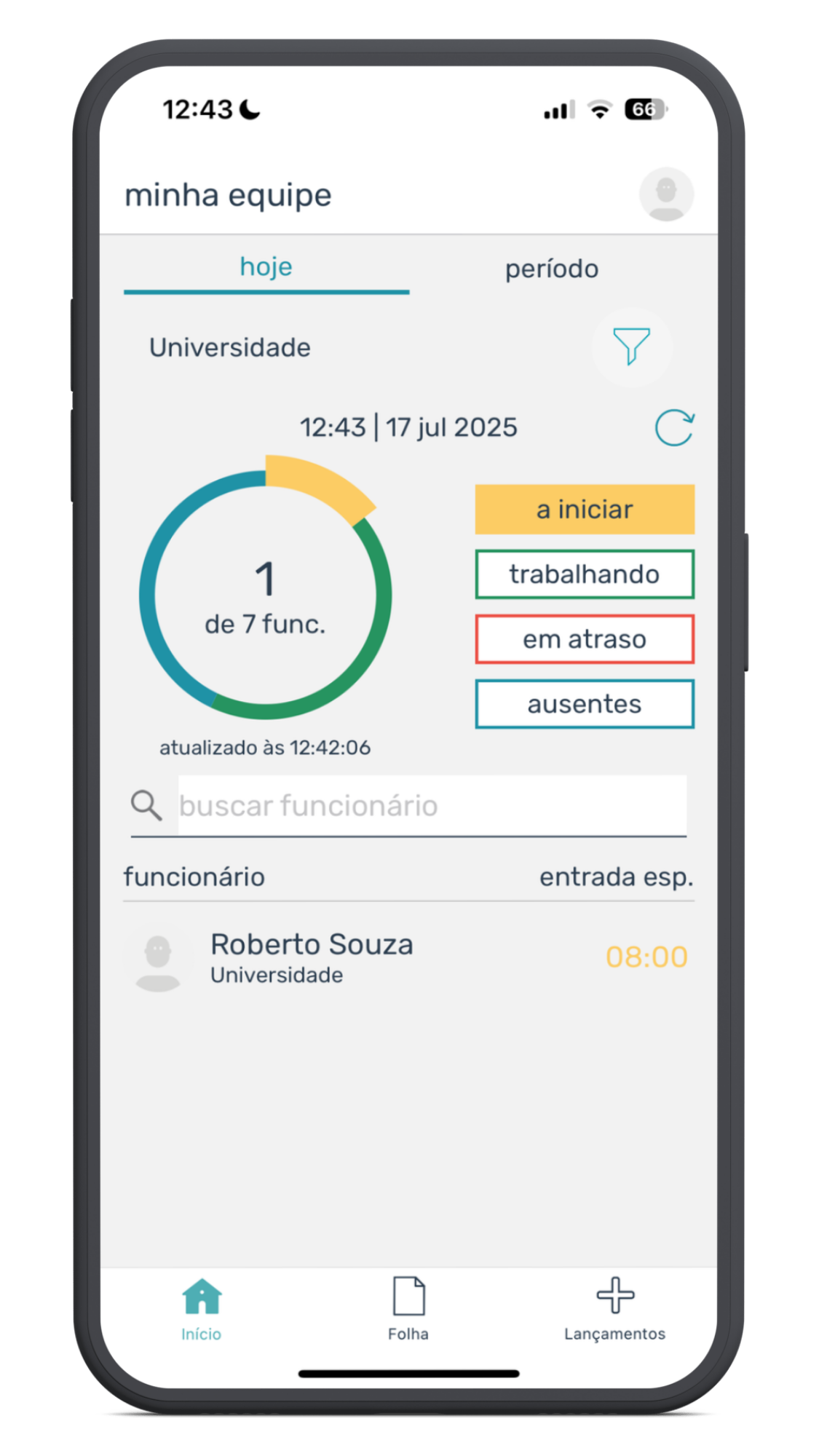The width and height of the screenshot is (819, 1456).
Task: Open the Lançamentos tab
Action: tap(615, 1309)
